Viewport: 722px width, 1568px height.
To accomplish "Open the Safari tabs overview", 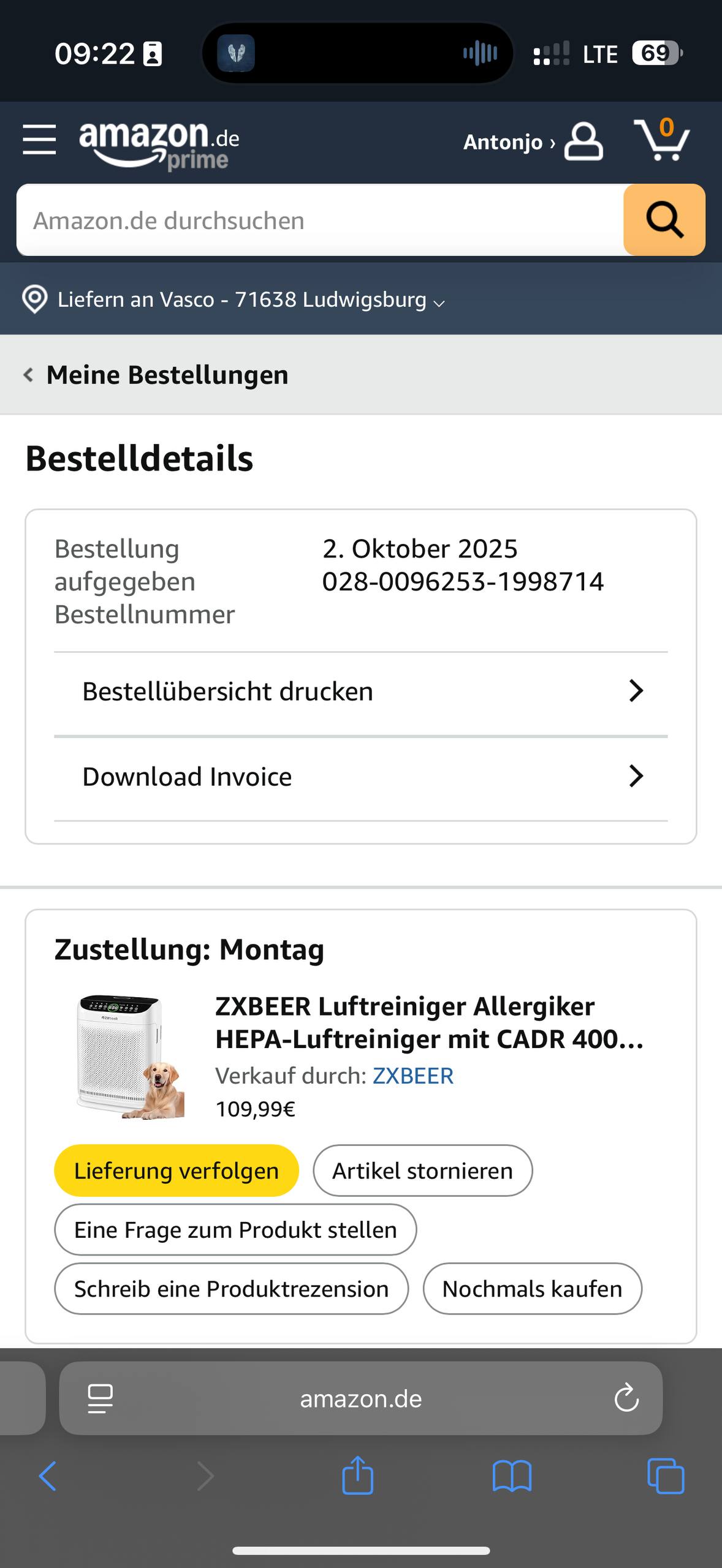I will [x=666, y=1476].
